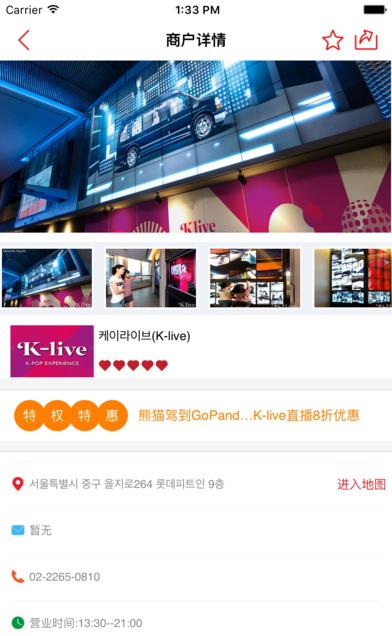392x636 pixels.
Task: Call 02-2265-0810
Action: (x=65, y=576)
